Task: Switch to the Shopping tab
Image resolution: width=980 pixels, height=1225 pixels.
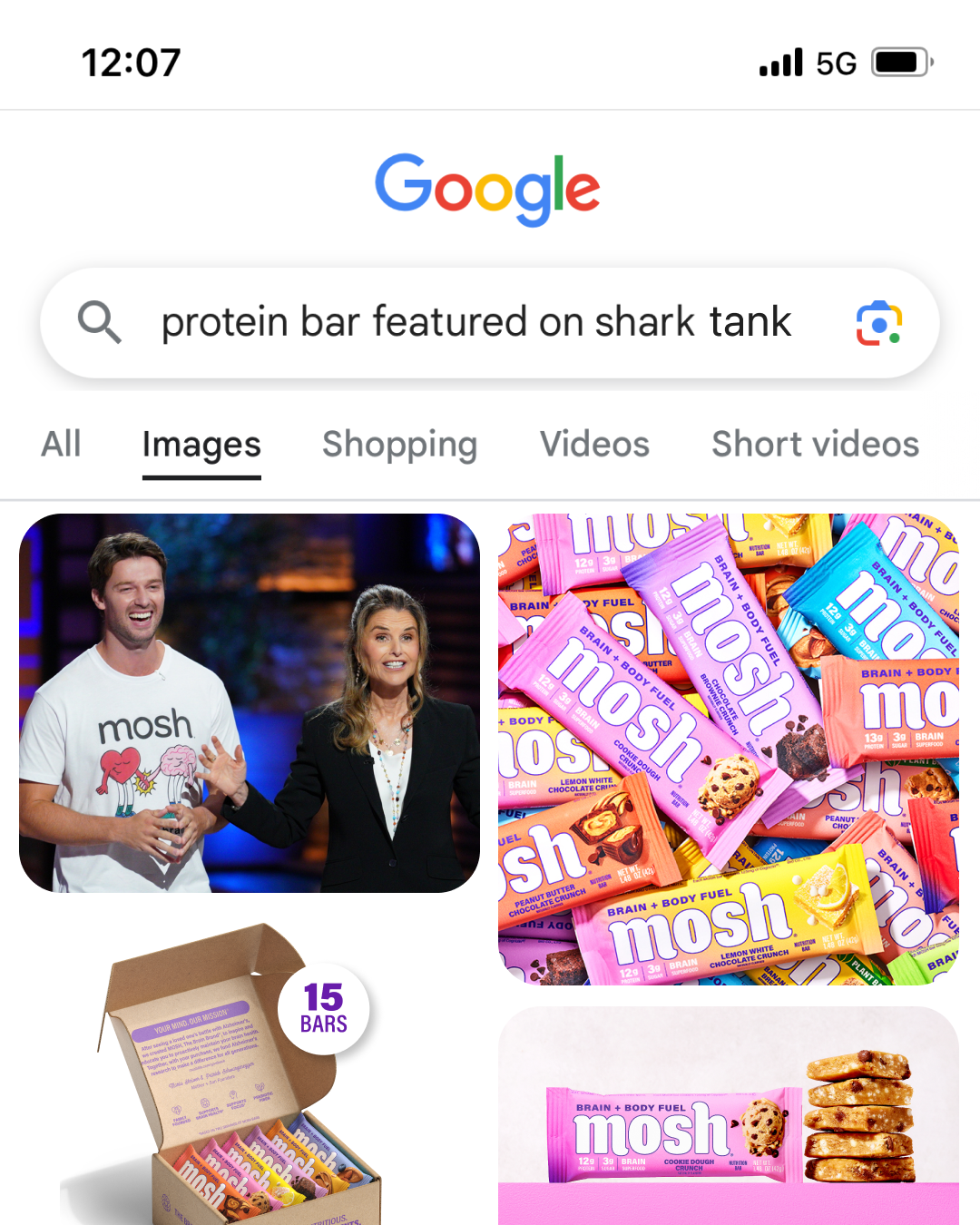Action: tap(399, 444)
